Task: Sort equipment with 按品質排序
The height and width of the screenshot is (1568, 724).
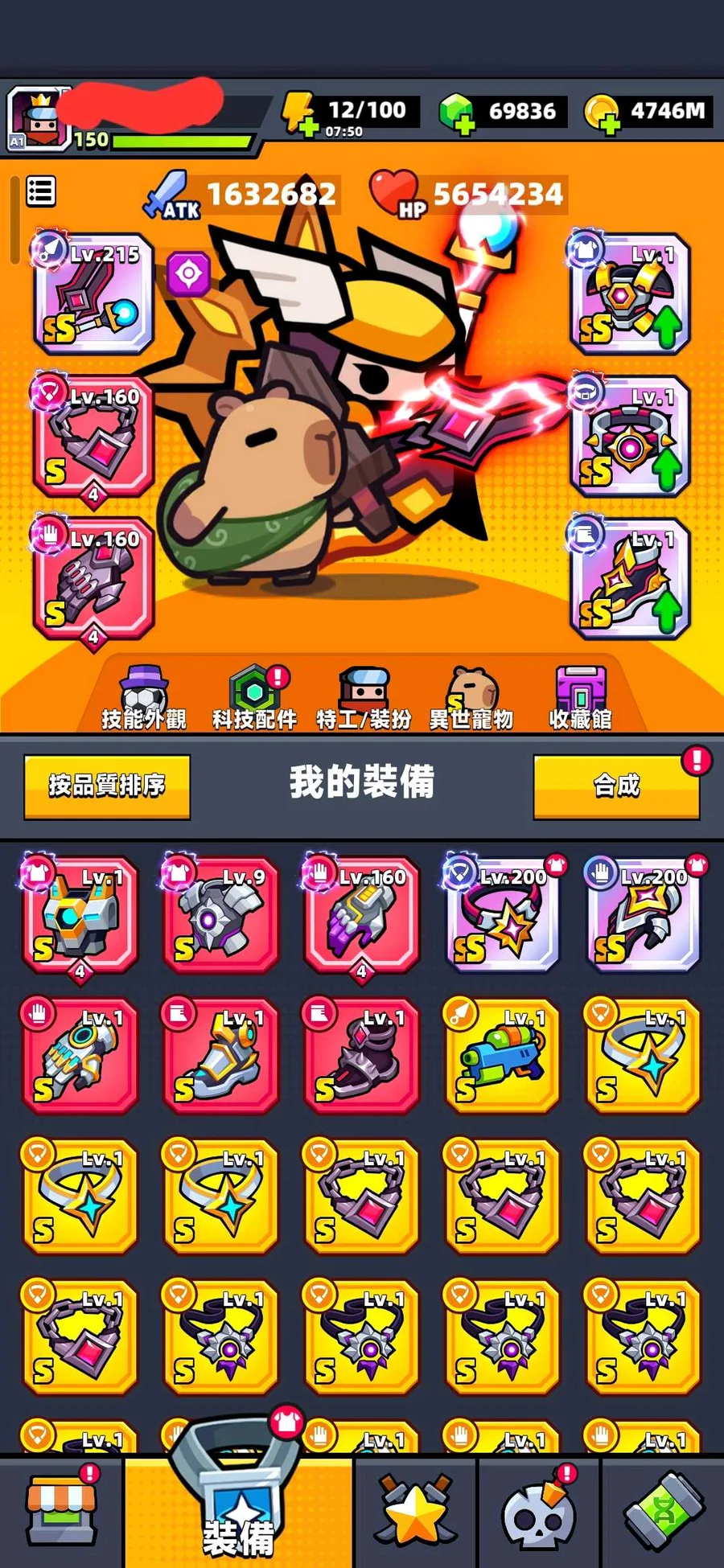Action: point(107,786)
